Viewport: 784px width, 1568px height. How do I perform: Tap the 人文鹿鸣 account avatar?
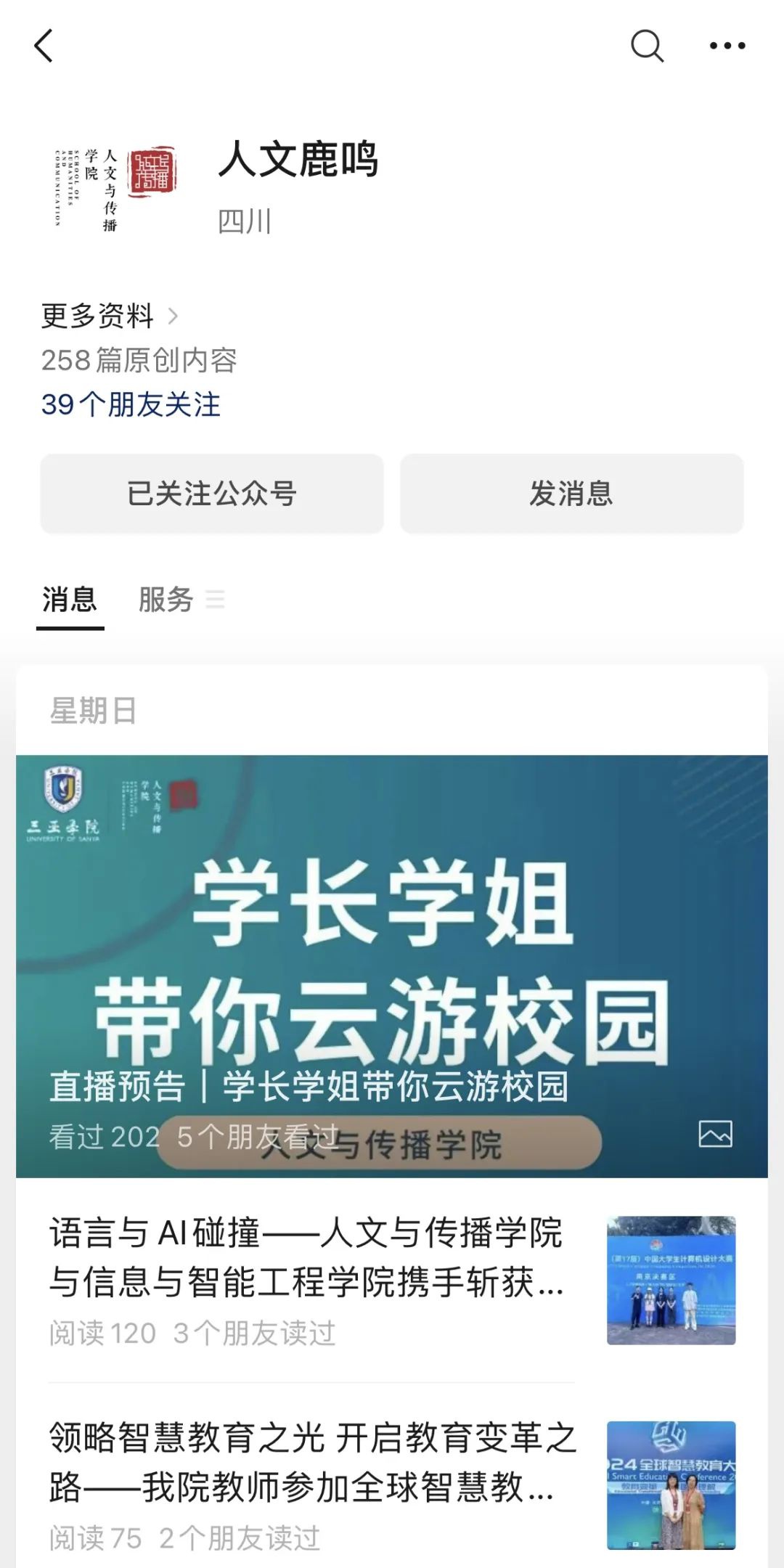[x=115, y=189]
